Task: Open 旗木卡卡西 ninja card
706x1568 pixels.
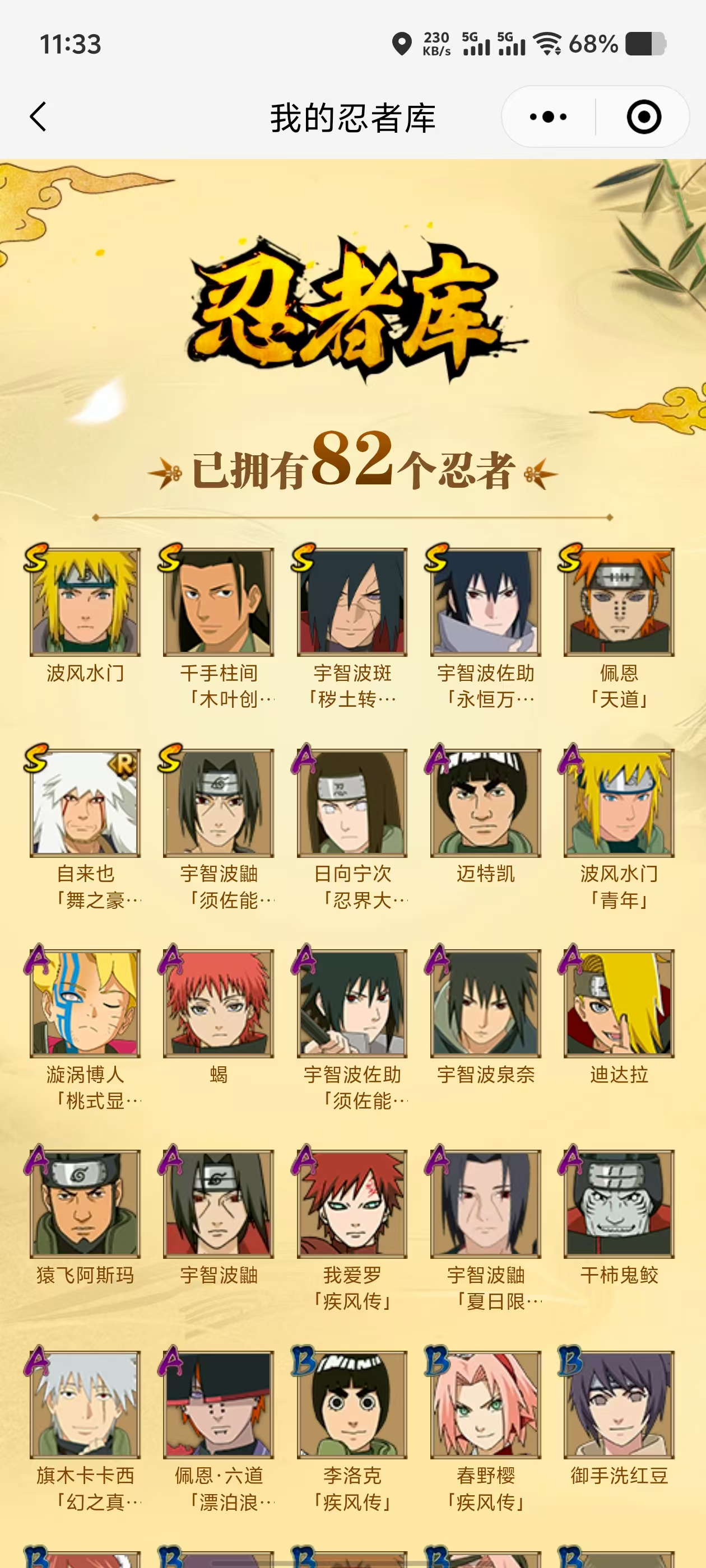Action: point(85,1404)
